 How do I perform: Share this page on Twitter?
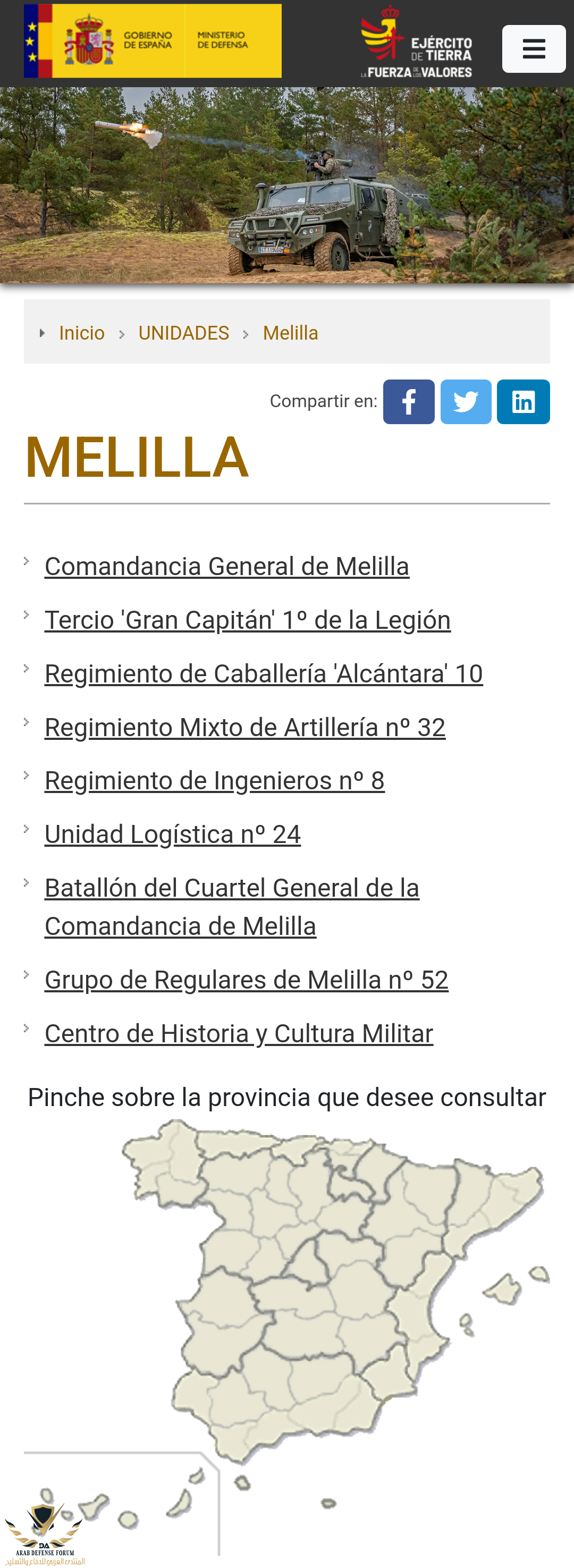tap(466, 402)
